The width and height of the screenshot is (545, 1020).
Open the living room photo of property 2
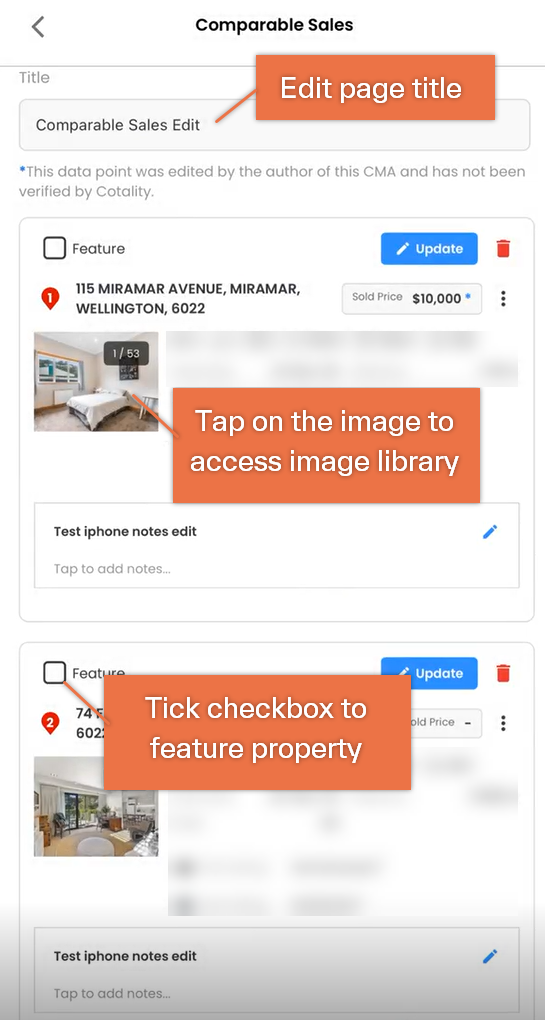(x=96, y=806)
